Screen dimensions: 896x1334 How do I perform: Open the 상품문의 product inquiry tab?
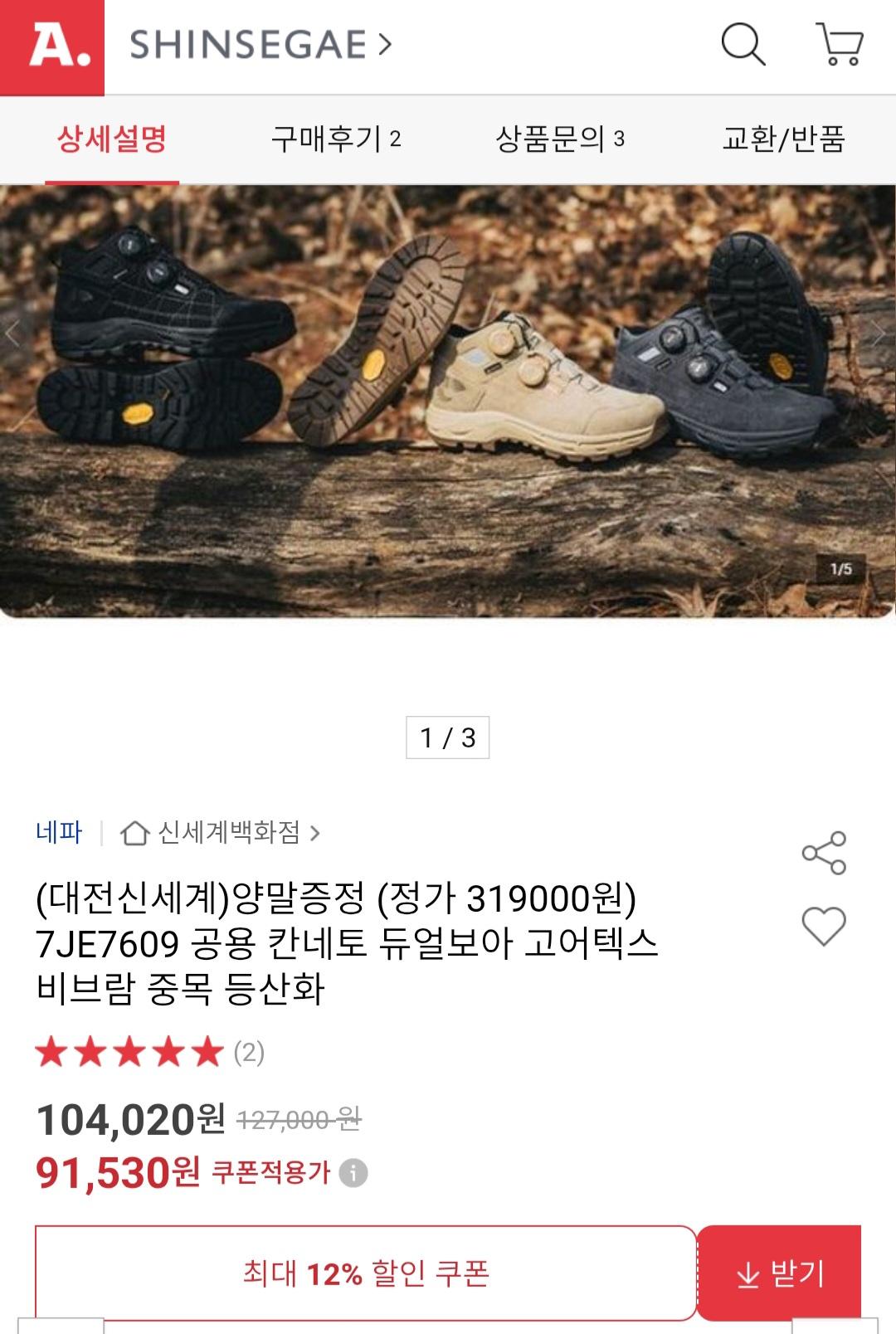pos(560,139)
